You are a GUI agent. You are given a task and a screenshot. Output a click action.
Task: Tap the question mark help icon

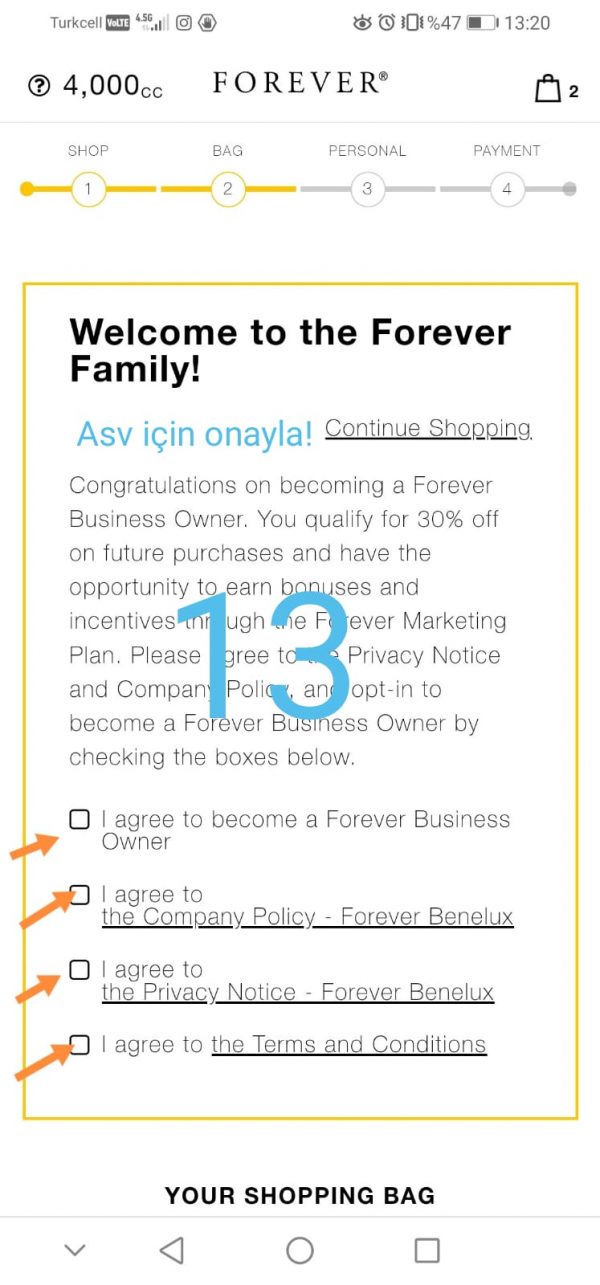[39, 87]
